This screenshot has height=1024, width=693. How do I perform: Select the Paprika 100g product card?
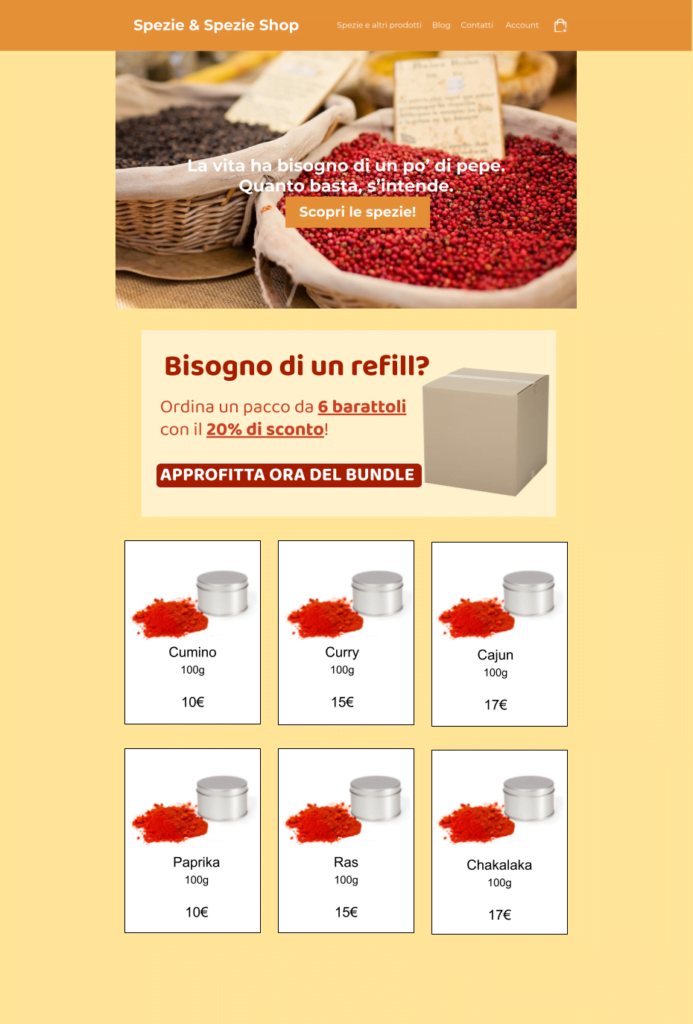coord(192,840)
